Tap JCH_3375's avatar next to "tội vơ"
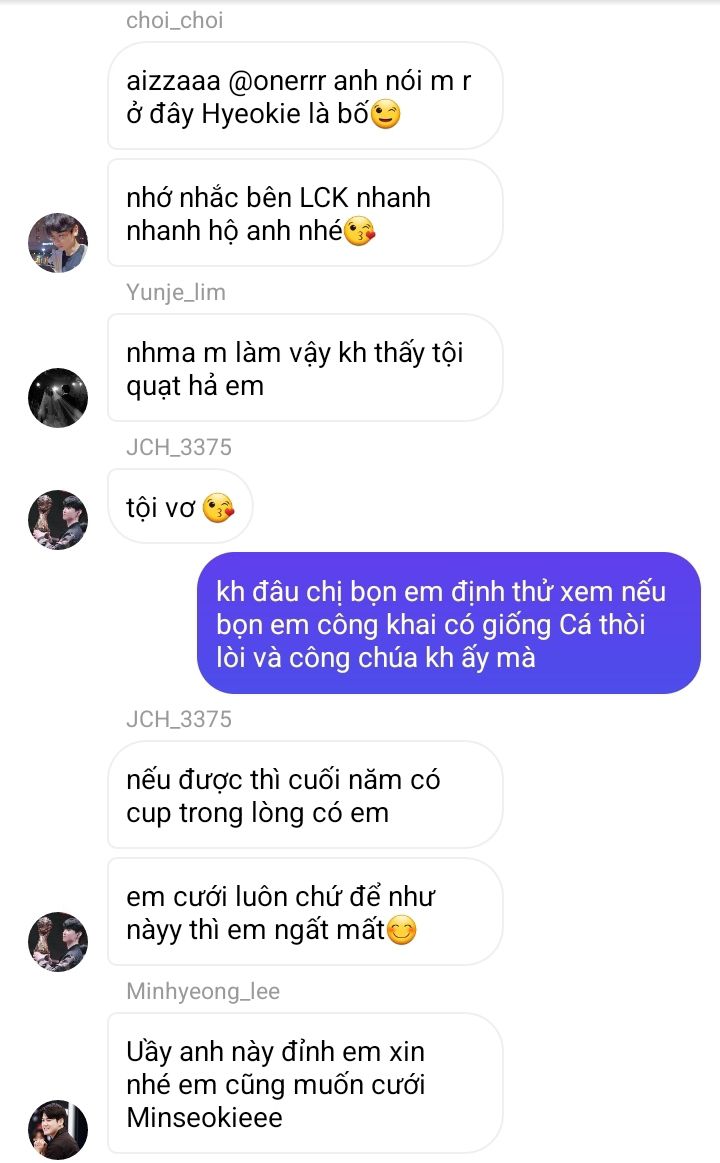The height and width of the screenshot is (1163, 720). pos(58,519)
